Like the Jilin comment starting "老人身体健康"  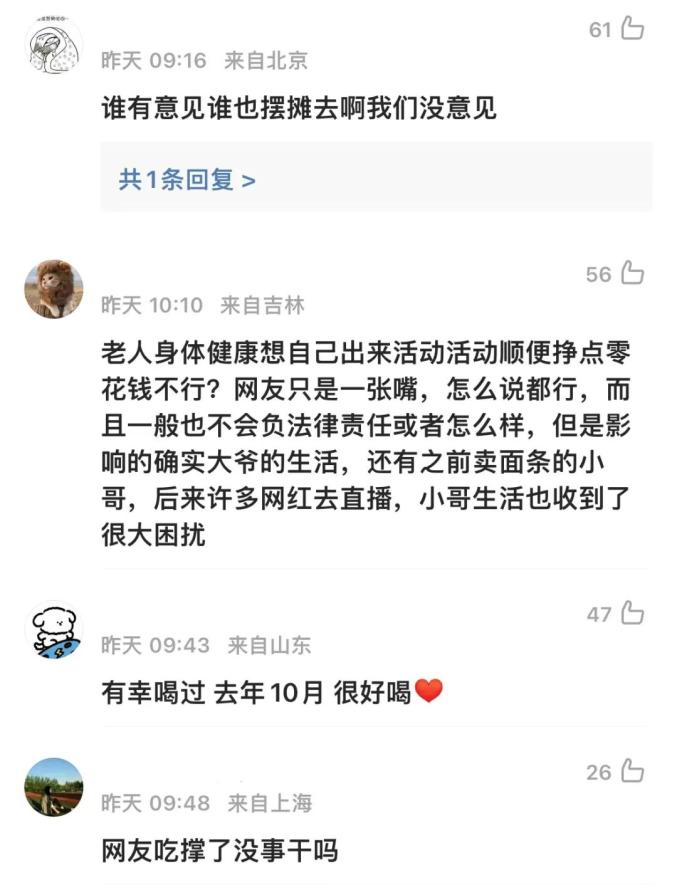pyautogui.click(x=632, y=273)
